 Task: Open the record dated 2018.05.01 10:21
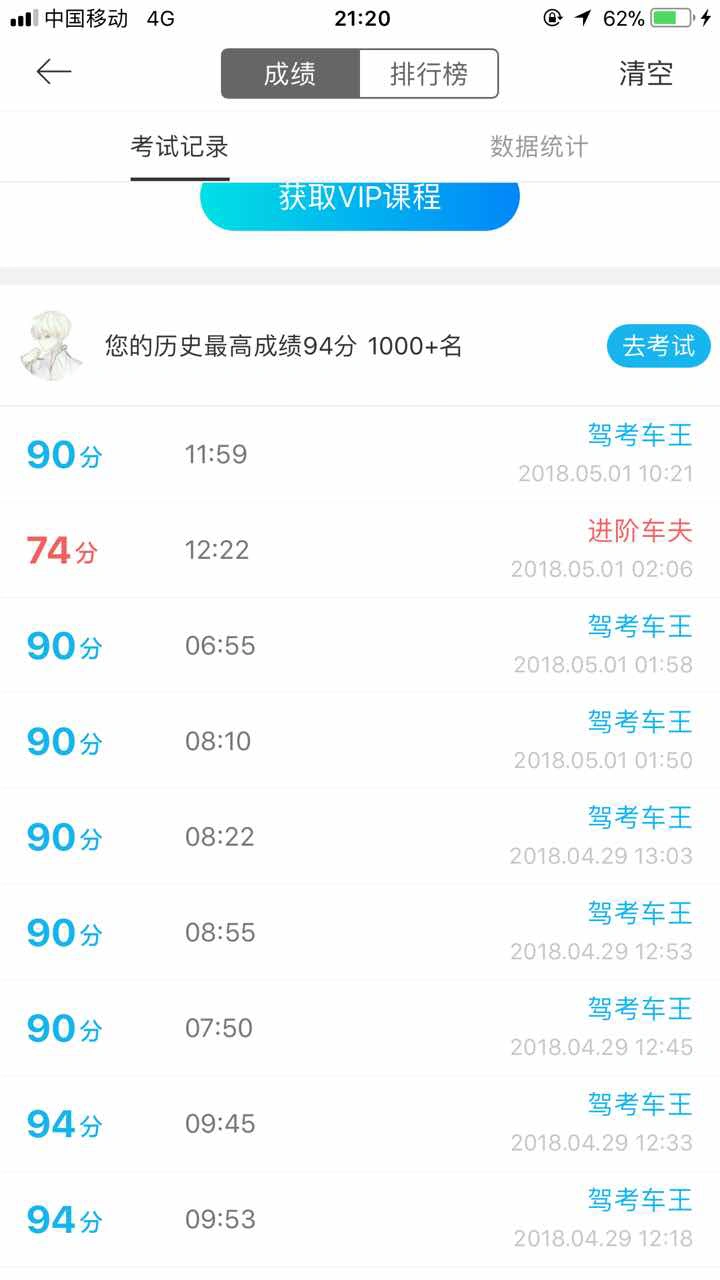(360, 454)
